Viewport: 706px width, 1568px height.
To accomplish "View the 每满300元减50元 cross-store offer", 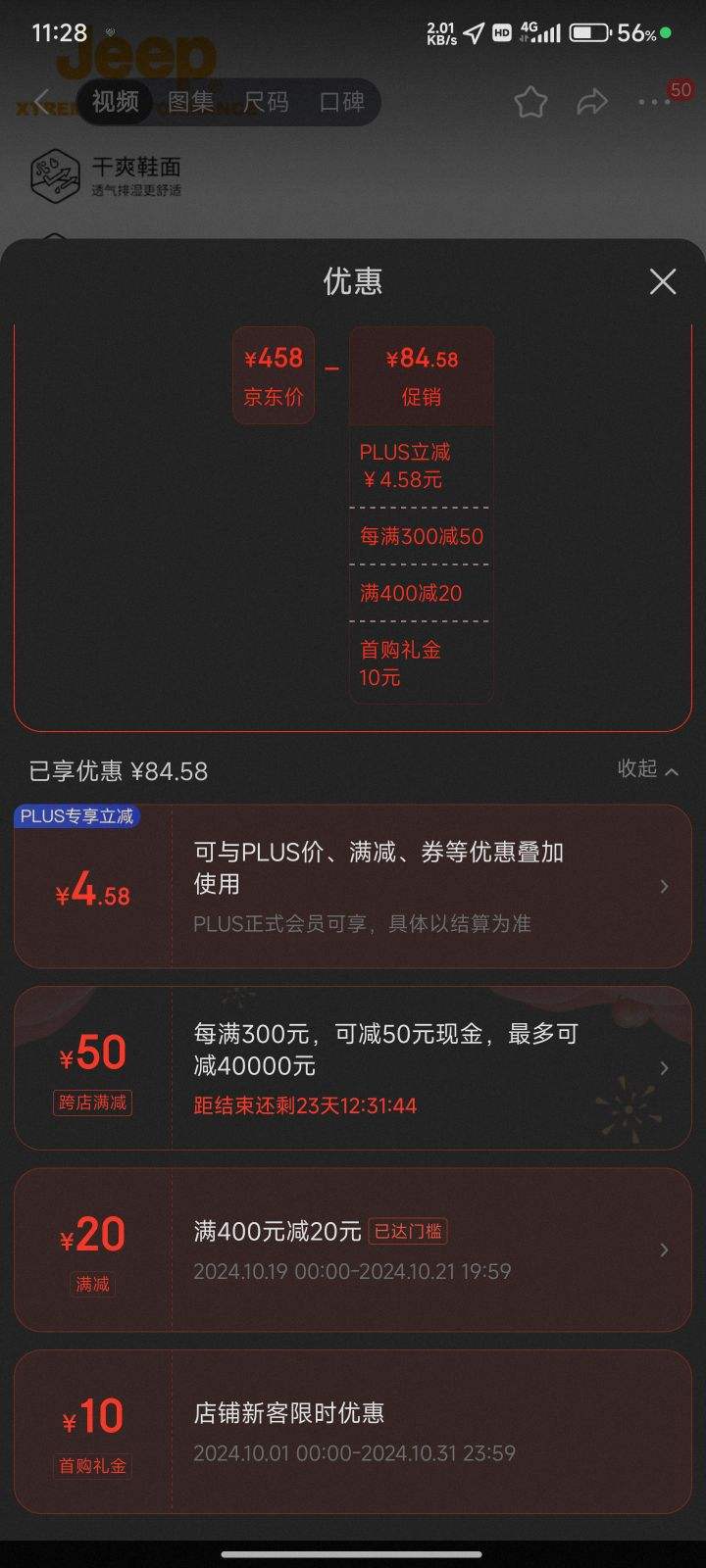I will [x=353, y=1068].
